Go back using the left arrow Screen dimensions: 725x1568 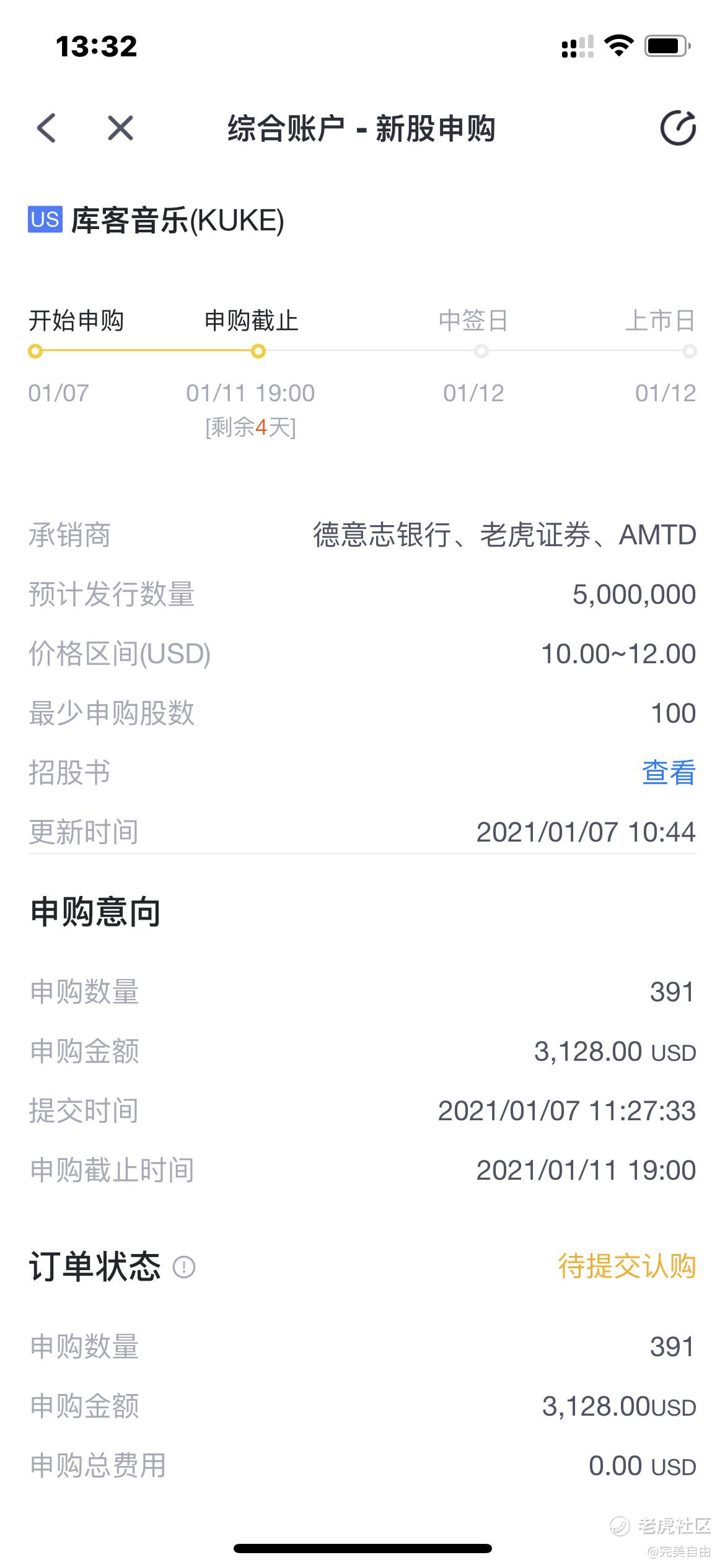point(46,128)
